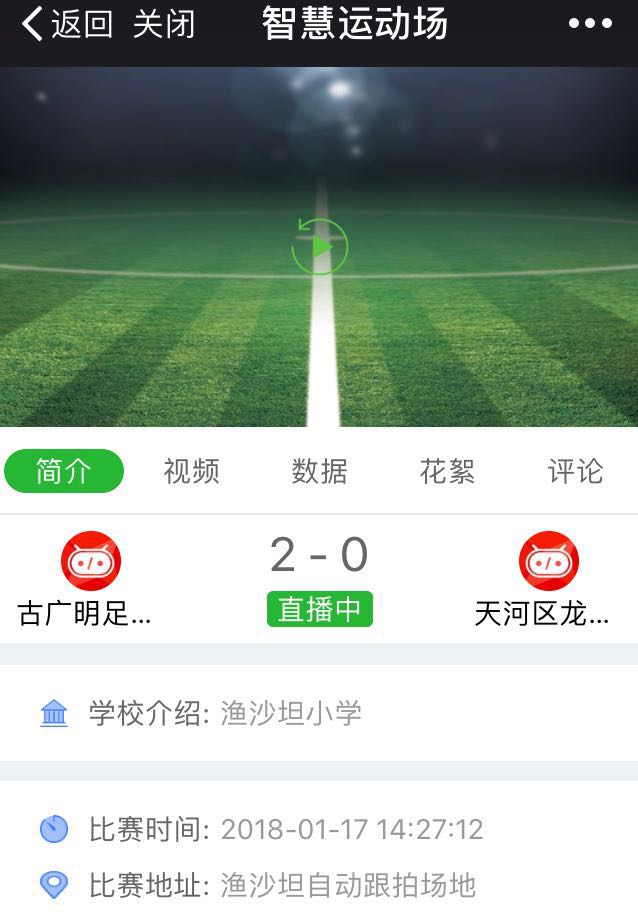
Task: View the 花絮 tab
Action: (447, 471)
